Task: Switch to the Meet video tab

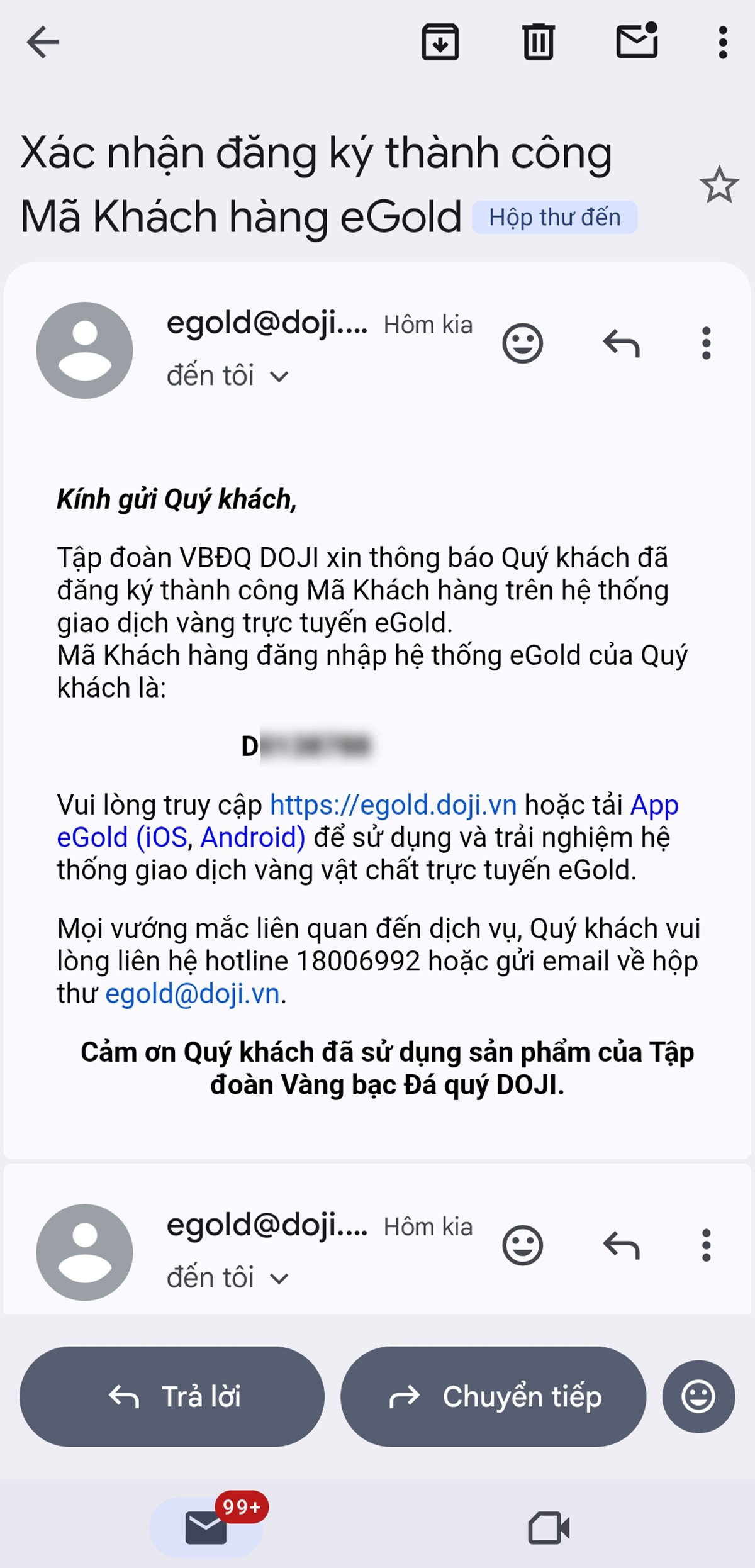Action: pos(549,1528)
